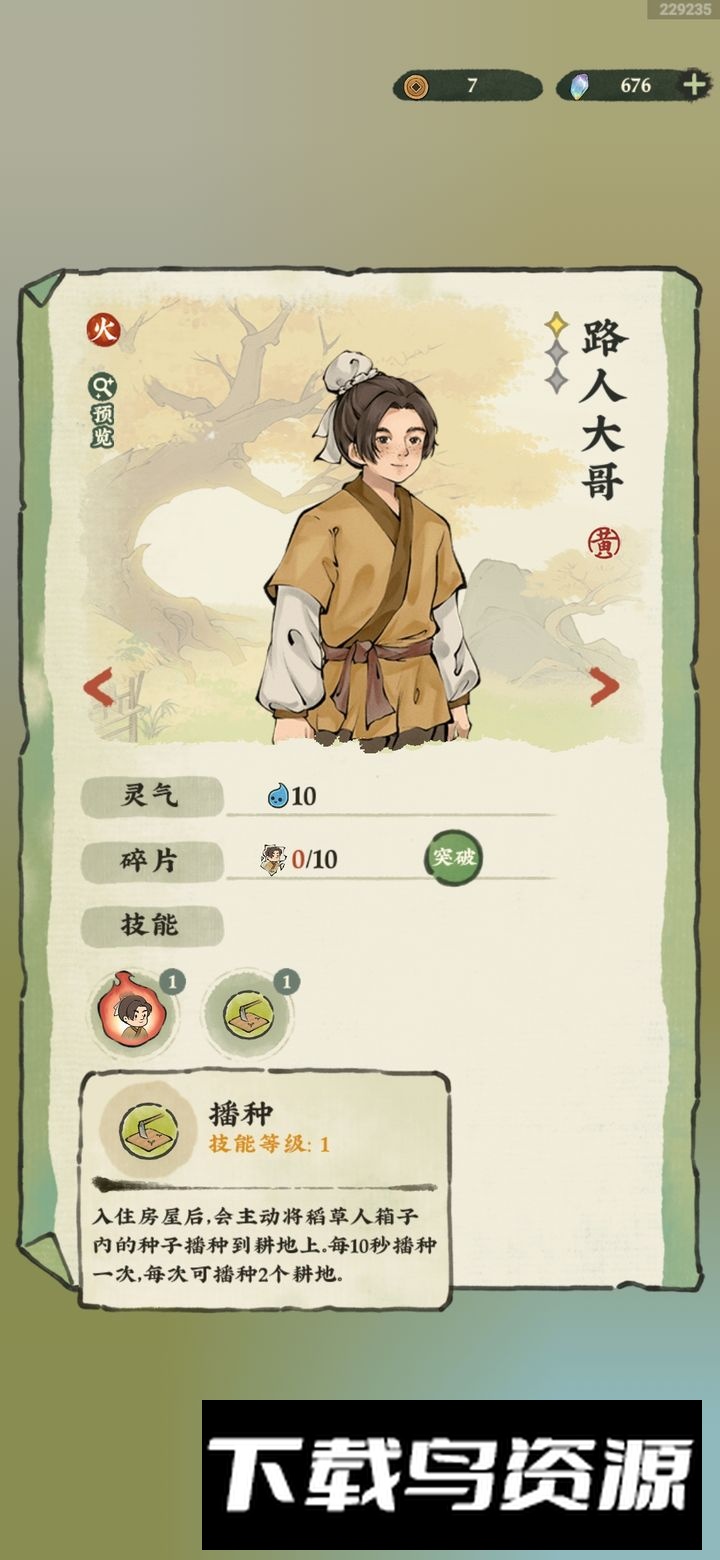Tap the green 突破 breakthrough button
720x1560 pixels.
pyautogui.click(x=455, y=857)
